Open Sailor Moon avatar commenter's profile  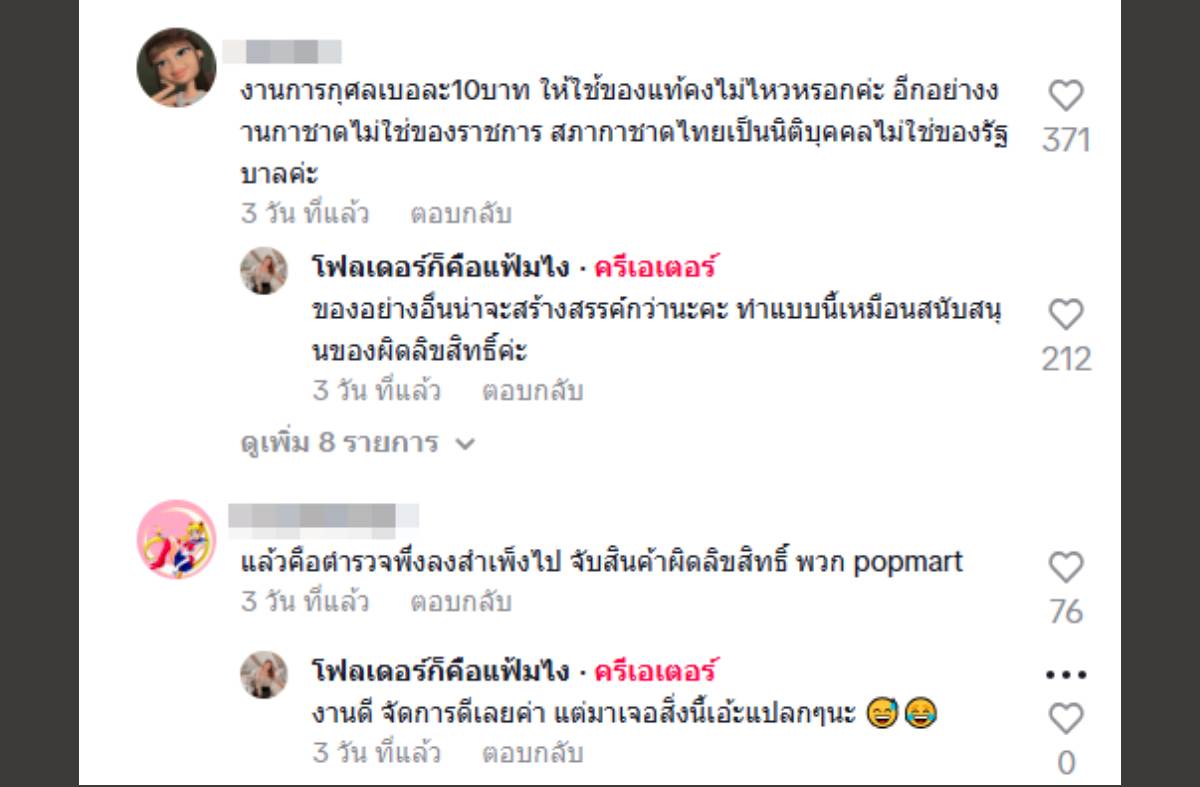[176, 539]
